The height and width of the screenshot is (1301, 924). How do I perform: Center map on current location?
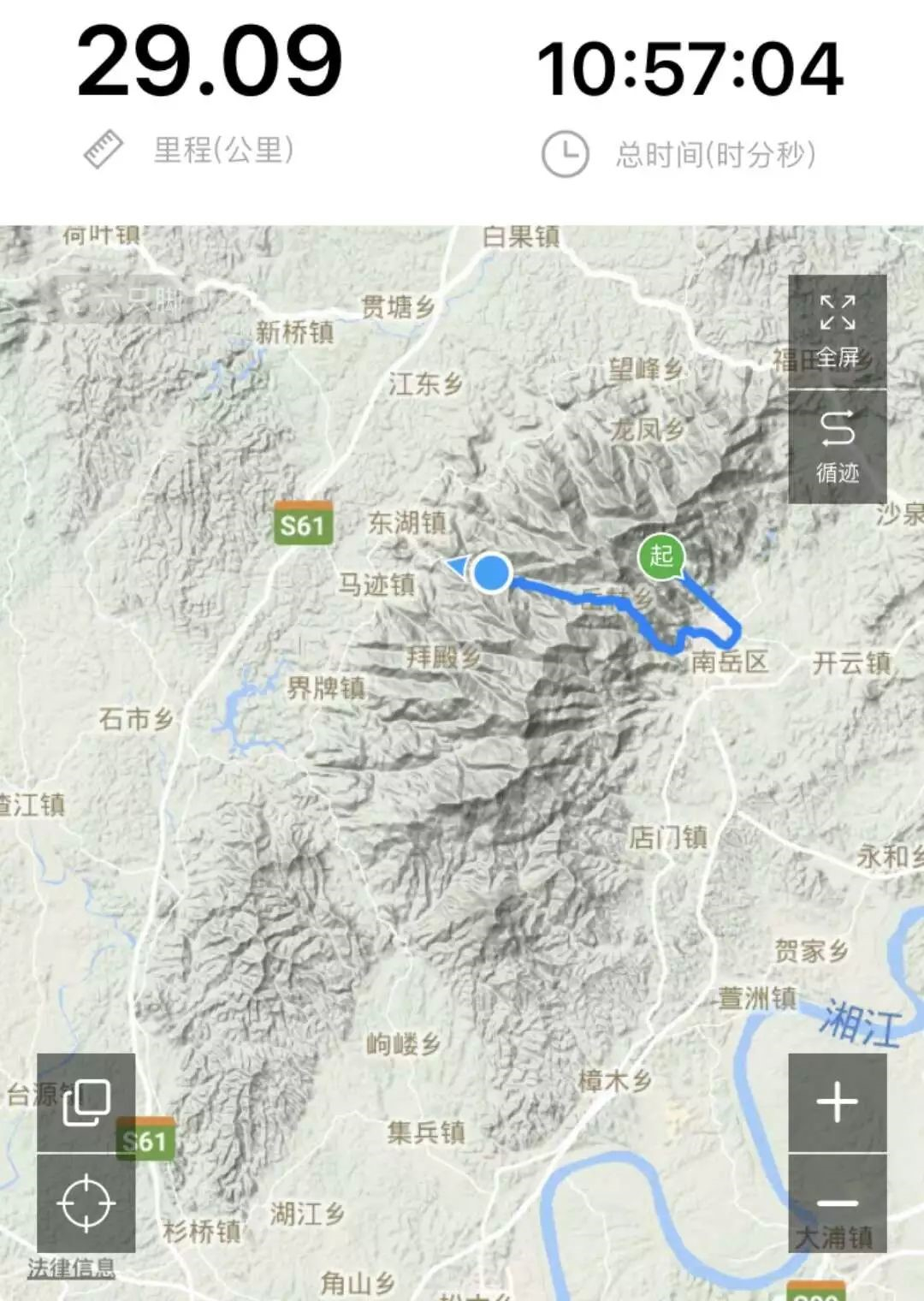86,1203
